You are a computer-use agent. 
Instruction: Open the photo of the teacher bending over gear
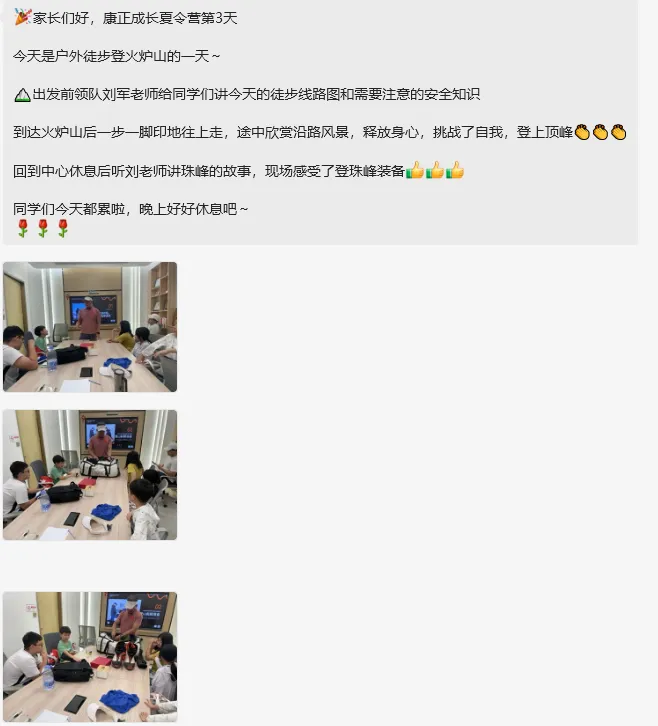click(90, 657)
